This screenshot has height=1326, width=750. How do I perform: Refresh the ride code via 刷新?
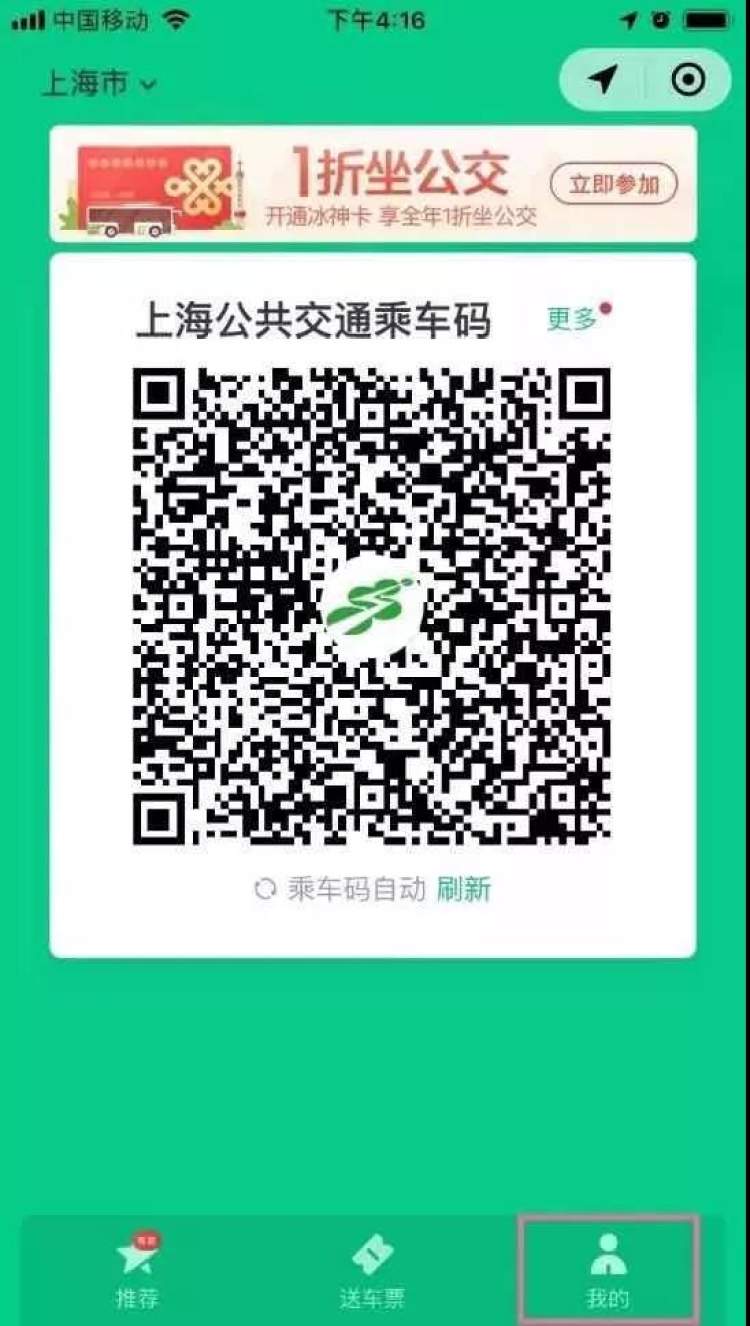(x=463, y=889)
